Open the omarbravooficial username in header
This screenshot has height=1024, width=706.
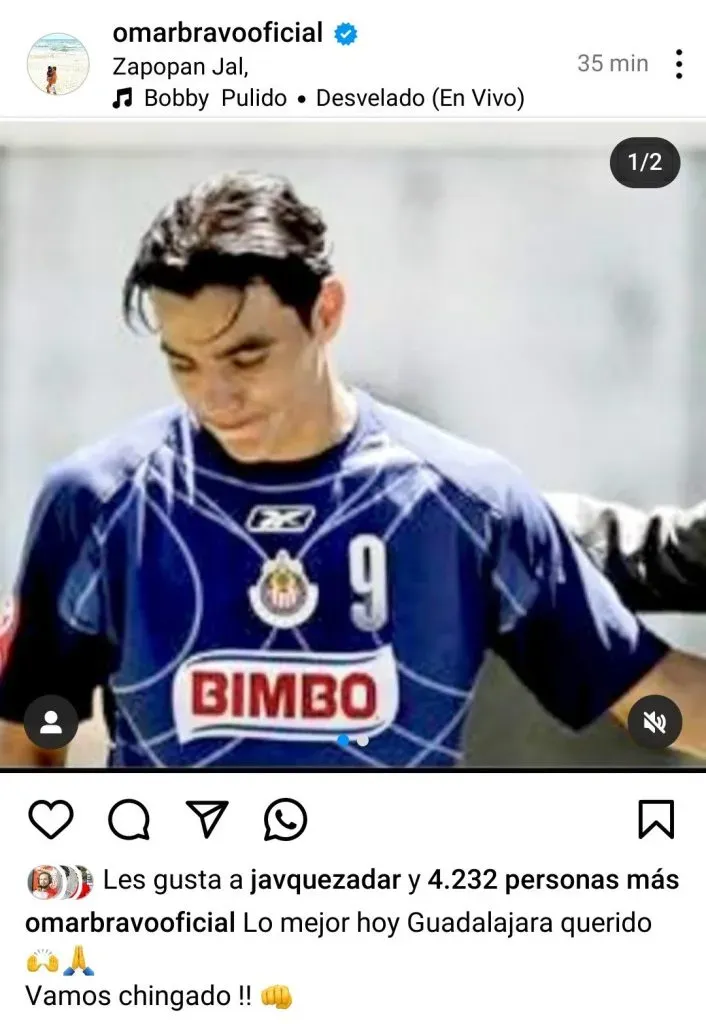(217, 33)
